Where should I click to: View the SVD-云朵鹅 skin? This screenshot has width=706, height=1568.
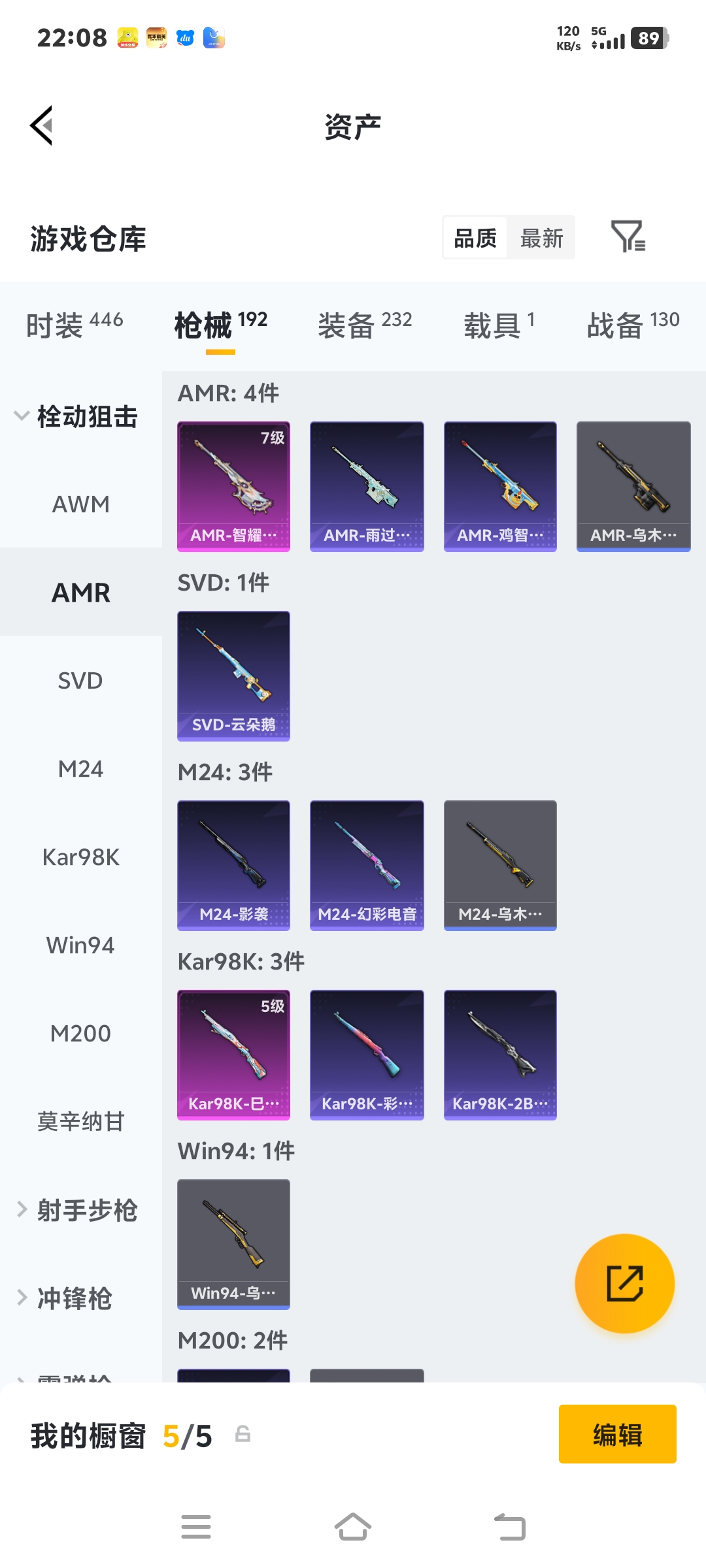point(233,676)
